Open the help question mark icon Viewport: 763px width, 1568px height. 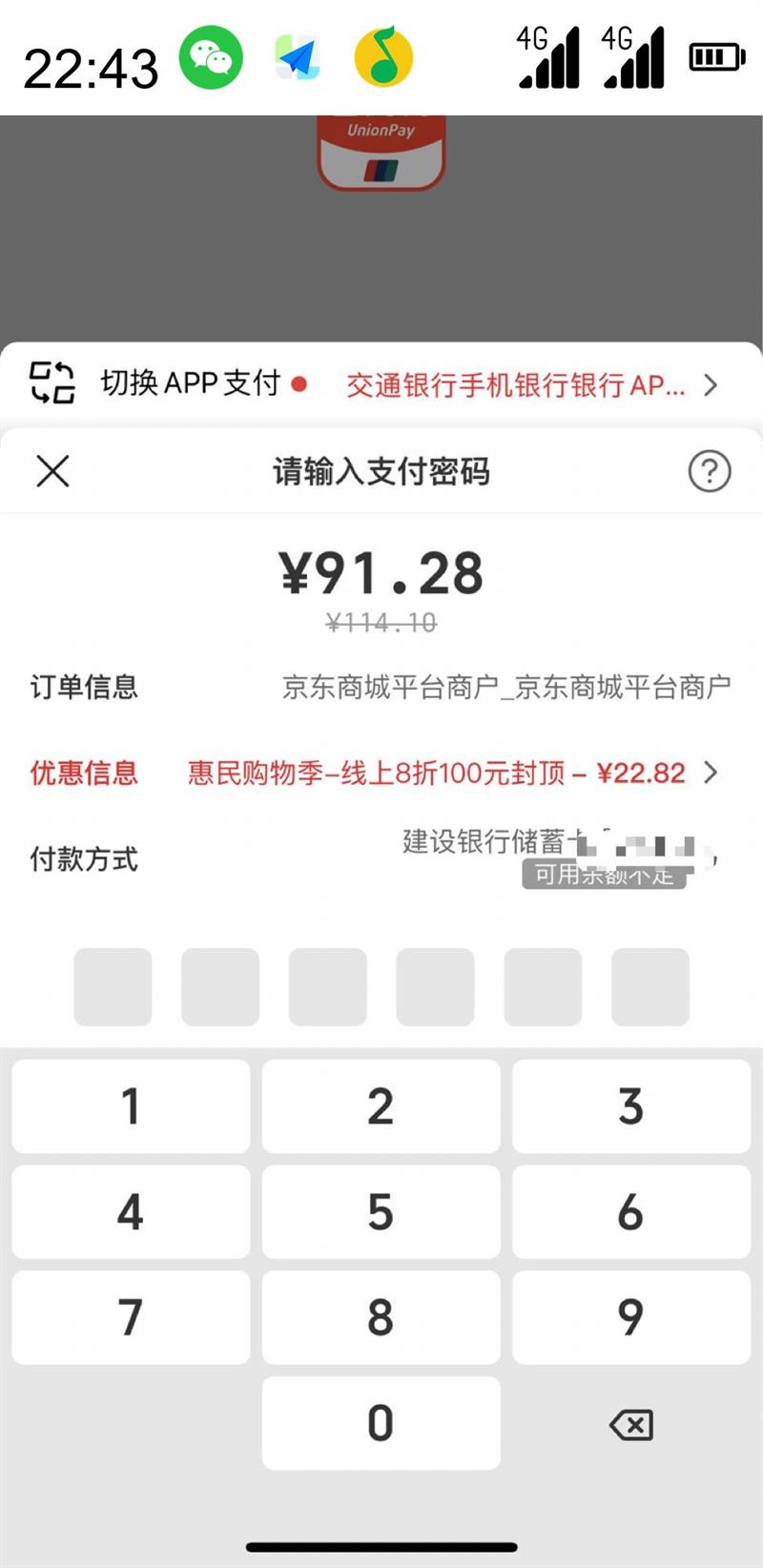709,471
